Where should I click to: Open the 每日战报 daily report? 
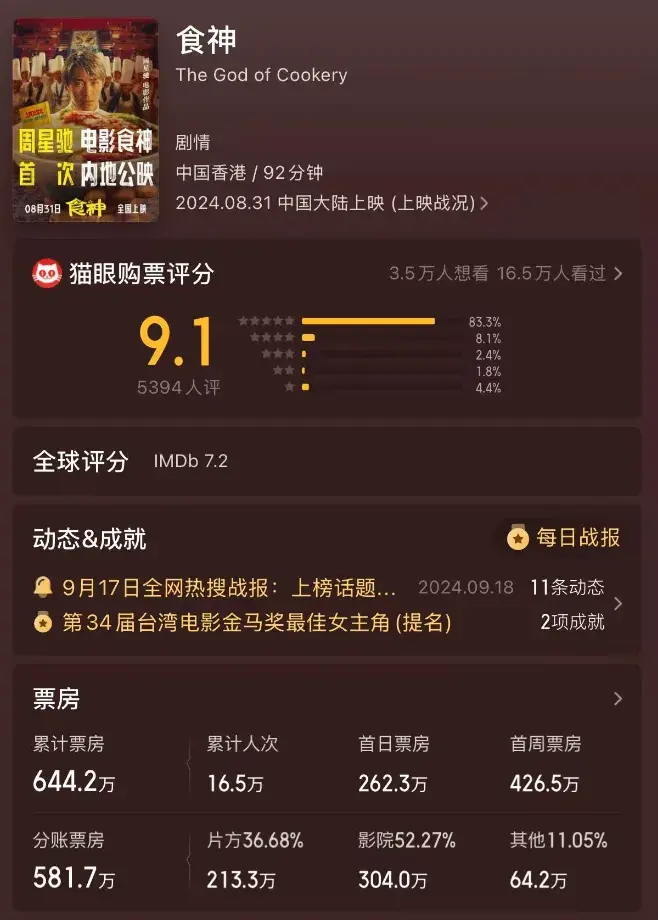(x=565, y=538)
